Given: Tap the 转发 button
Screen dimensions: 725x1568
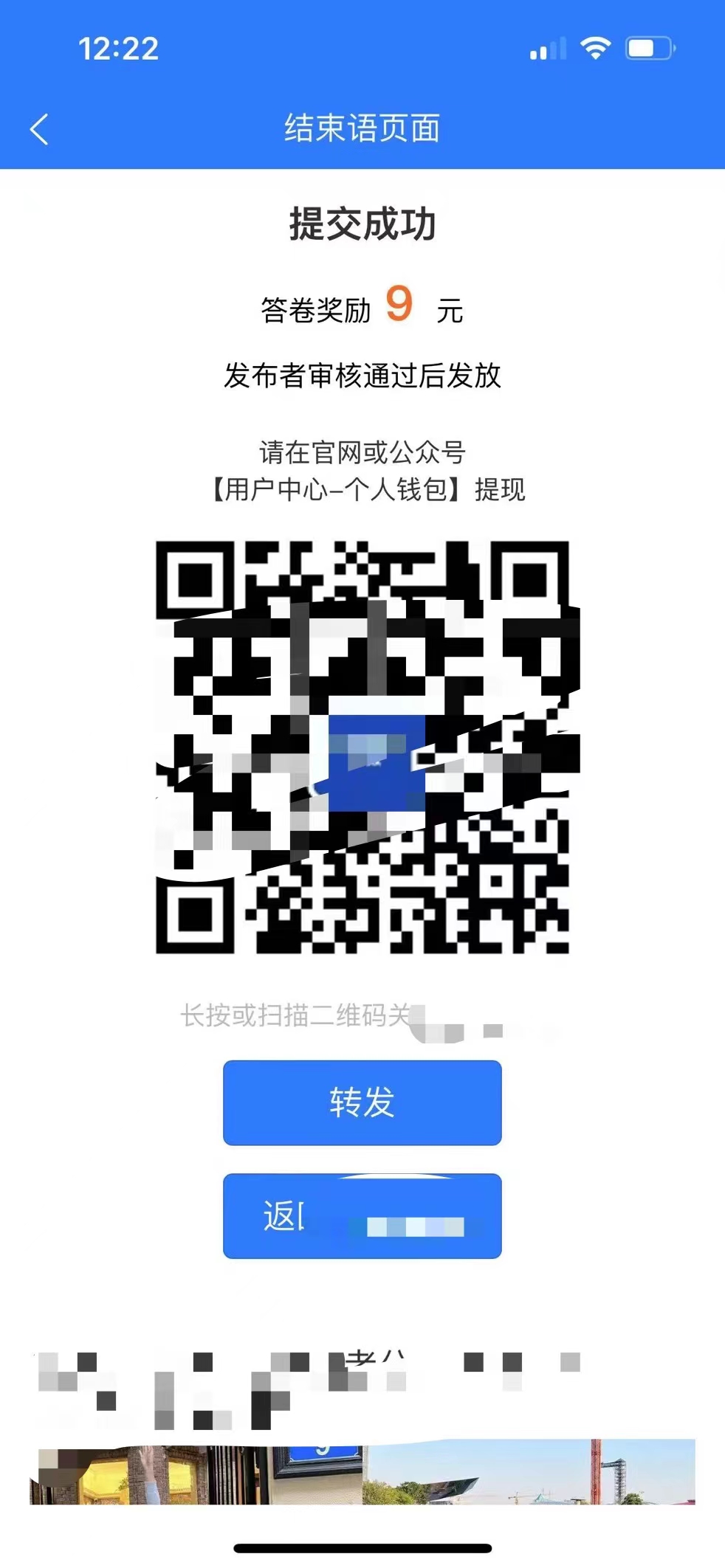Looking at the screenshot, I should (x=362, y=1102).
